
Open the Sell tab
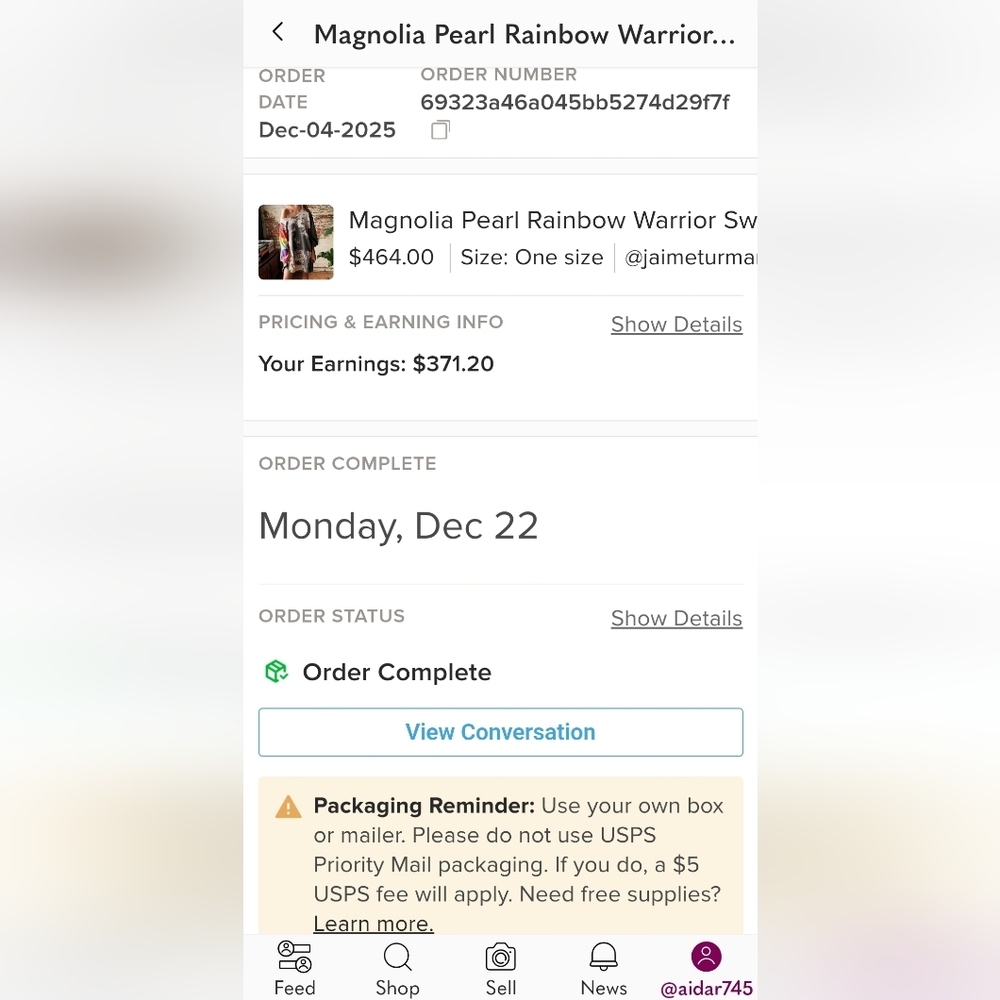point(501,968)
